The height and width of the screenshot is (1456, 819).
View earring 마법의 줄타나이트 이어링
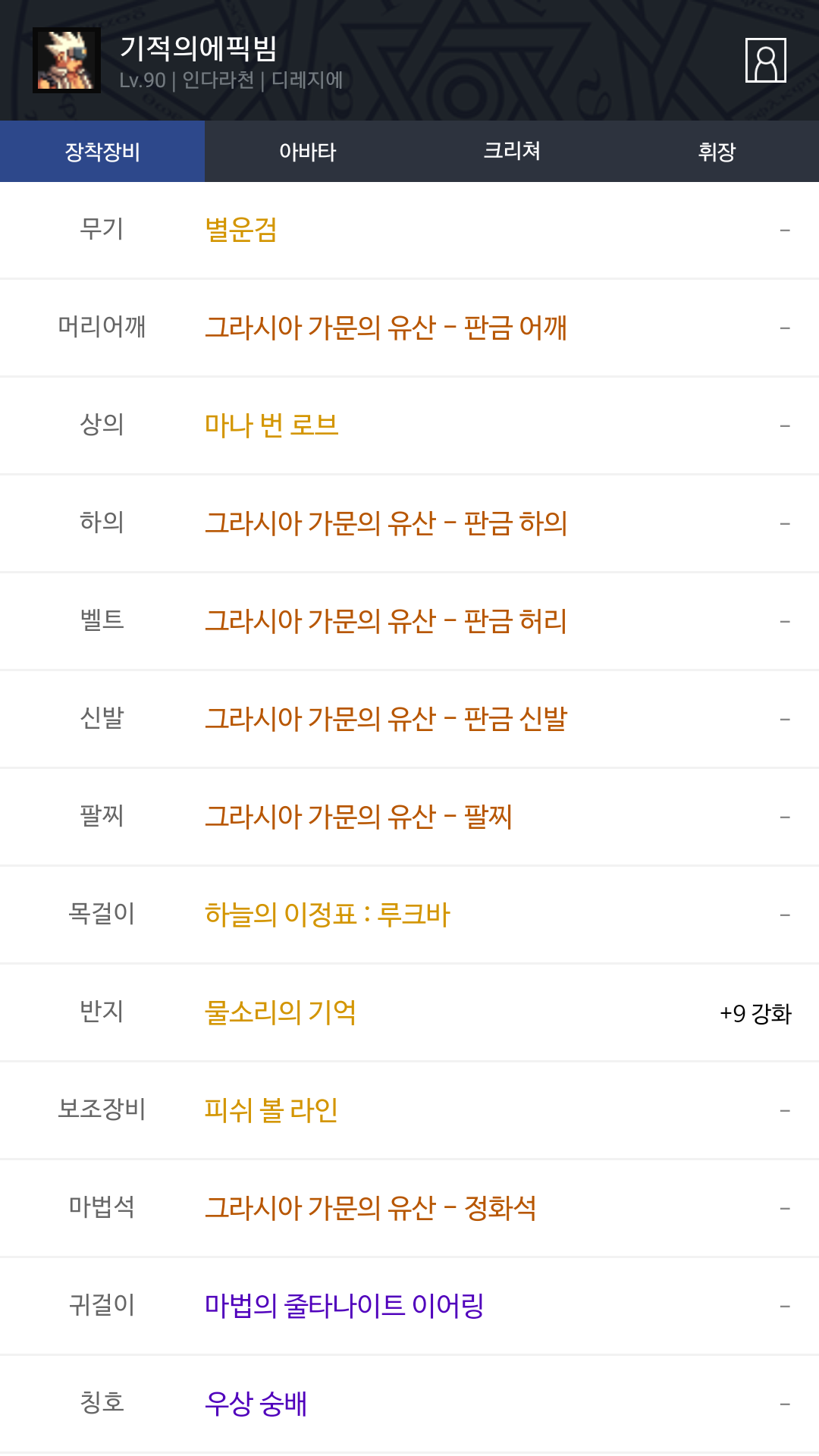click(344, 1306)
